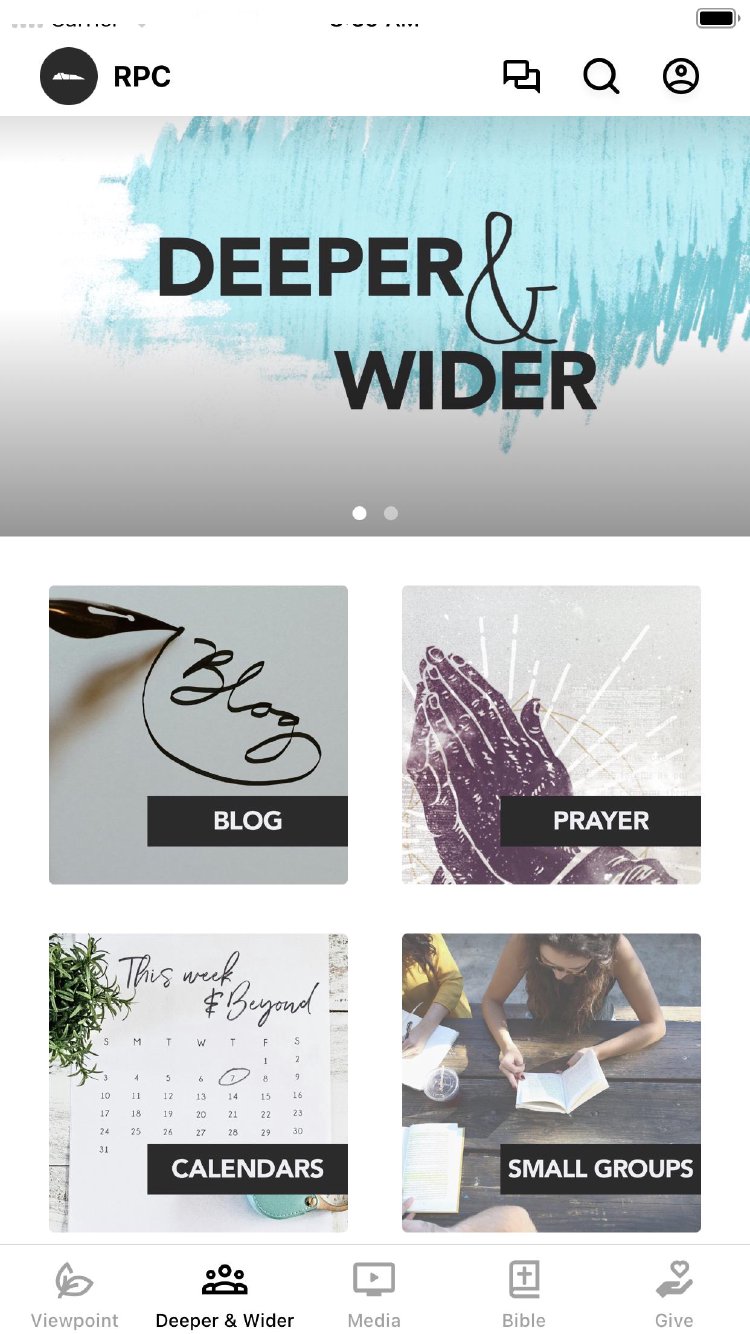
Task: Tap the RPC logo in the header
Action: click(69, 77)
